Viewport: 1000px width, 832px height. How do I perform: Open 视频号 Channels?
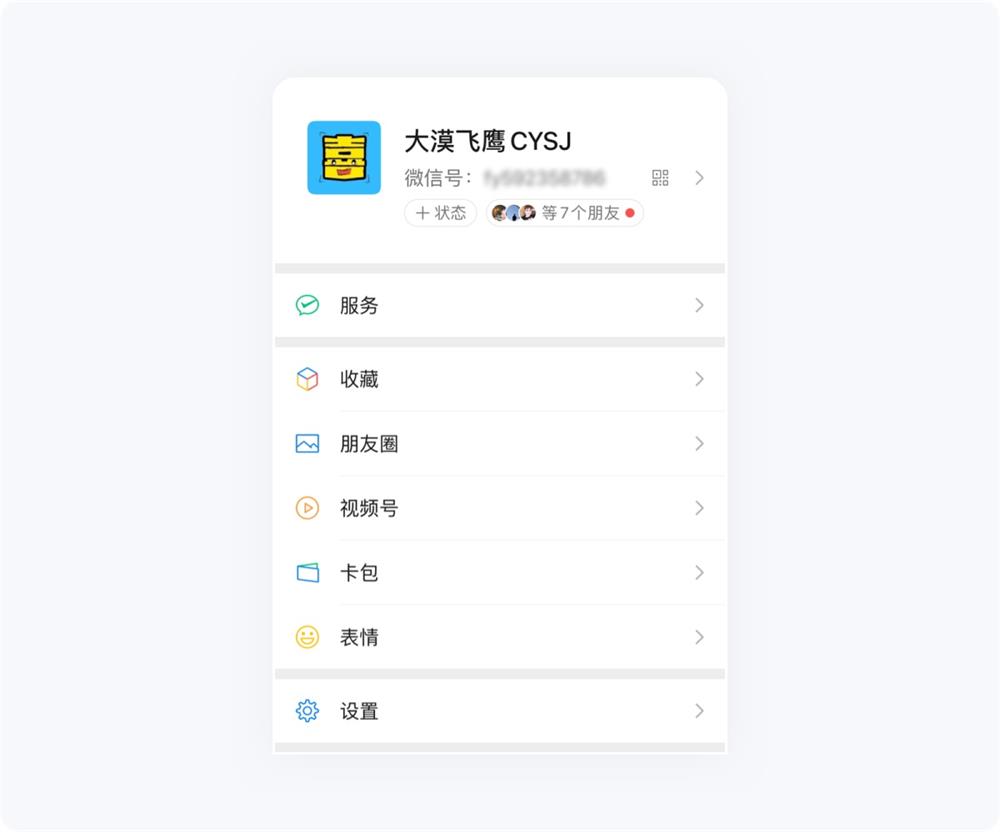(499, 509)
